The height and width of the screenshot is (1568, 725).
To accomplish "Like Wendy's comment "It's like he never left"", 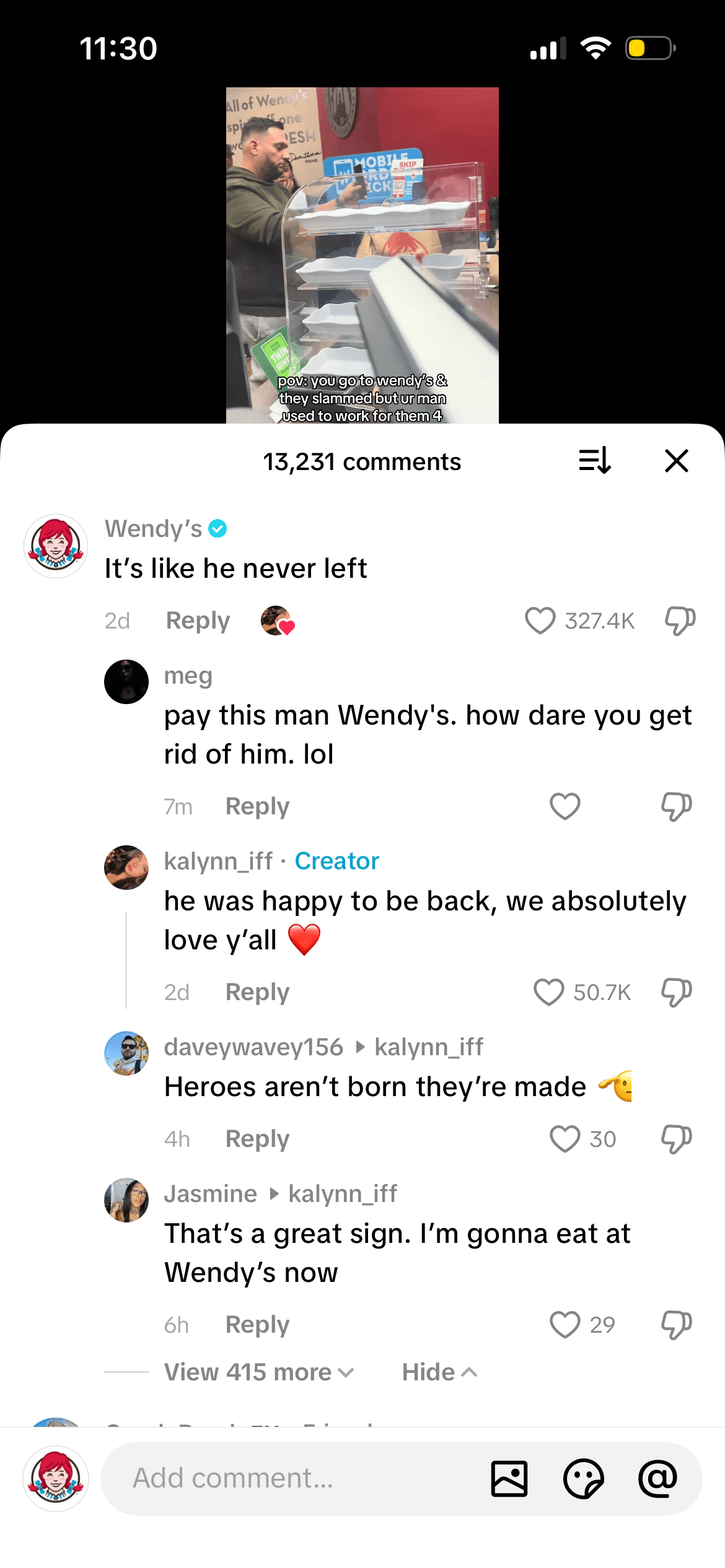I will click(x=540, y=621).
